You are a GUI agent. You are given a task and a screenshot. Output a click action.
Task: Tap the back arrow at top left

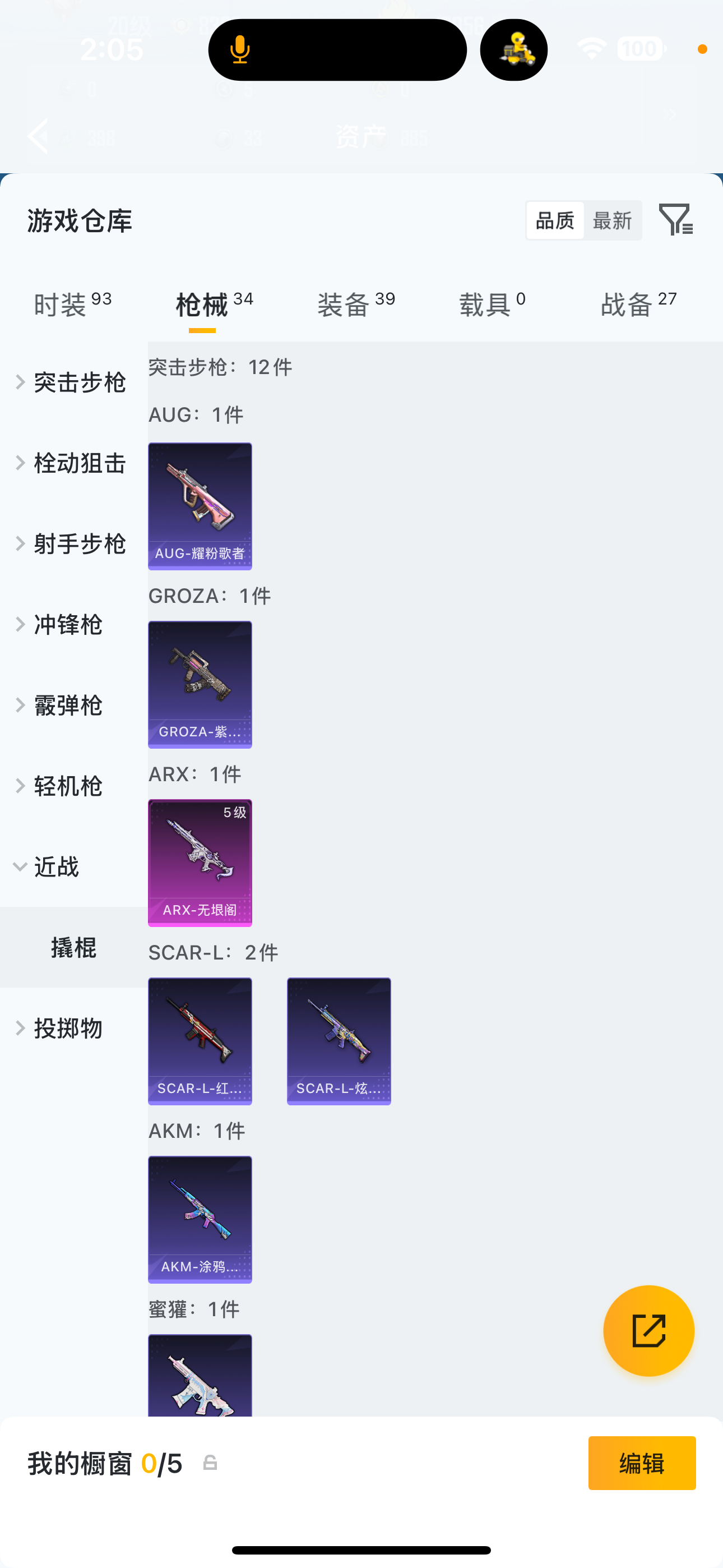click(38, 136)
